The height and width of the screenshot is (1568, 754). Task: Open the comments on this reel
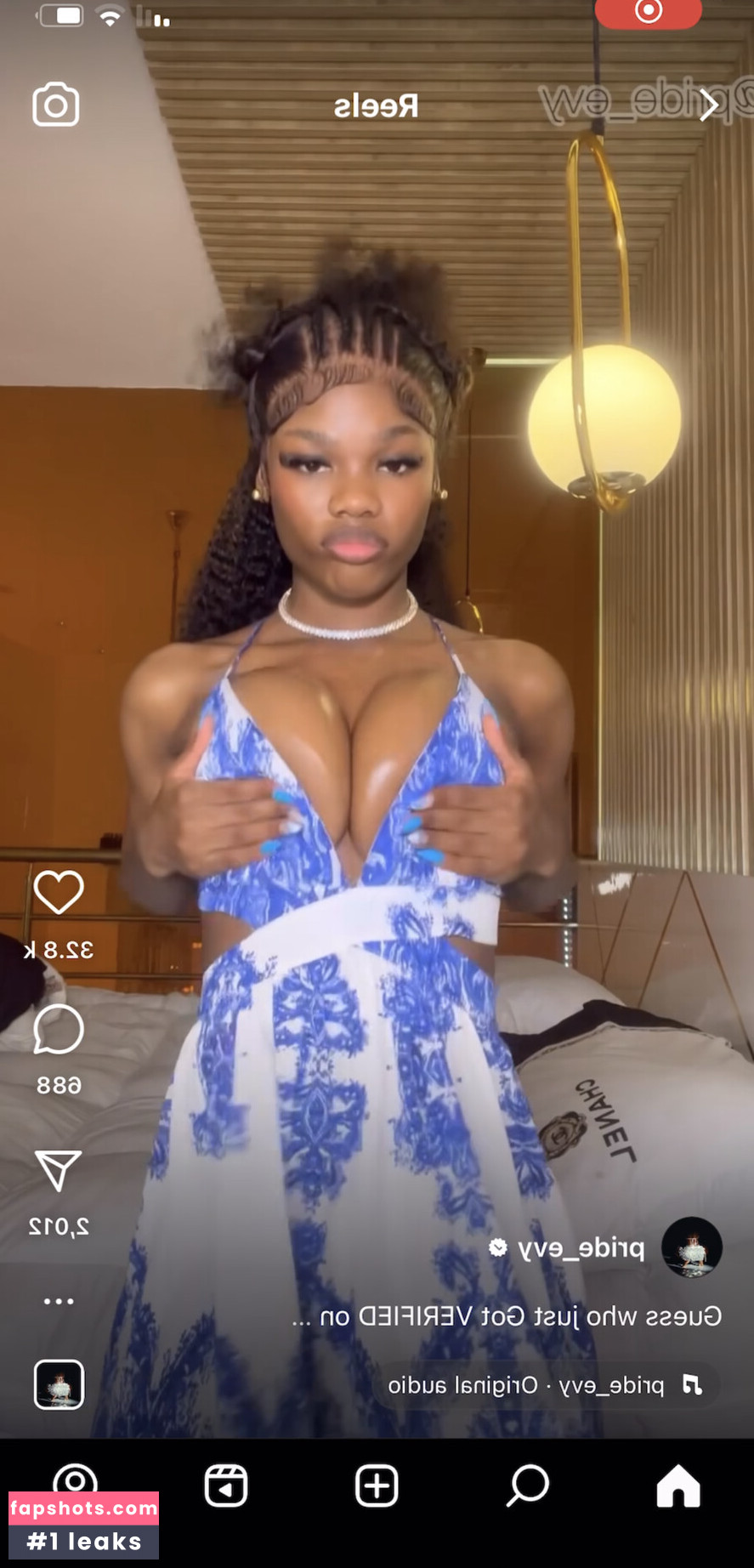click(59, 1029)
